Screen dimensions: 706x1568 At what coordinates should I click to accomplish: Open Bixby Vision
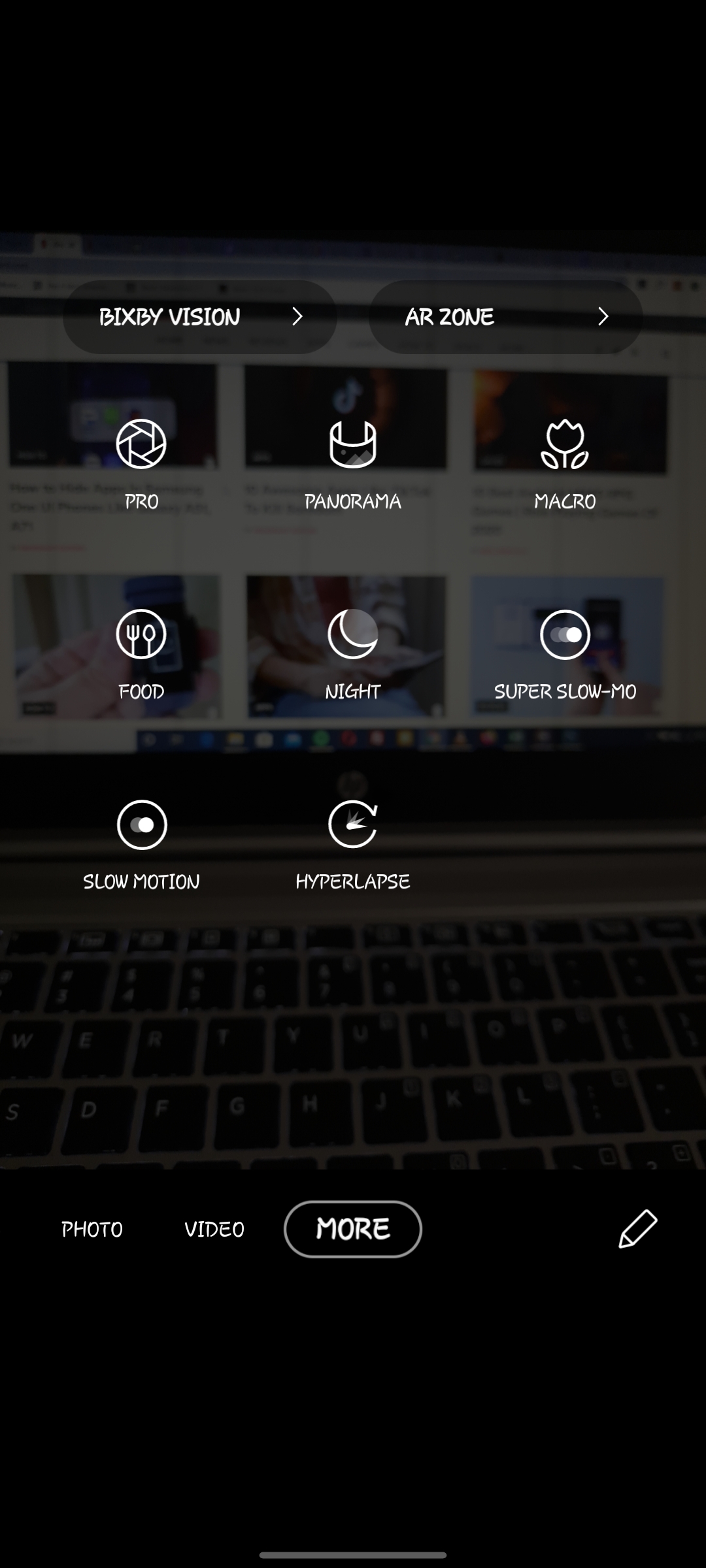tap(200, 317)
